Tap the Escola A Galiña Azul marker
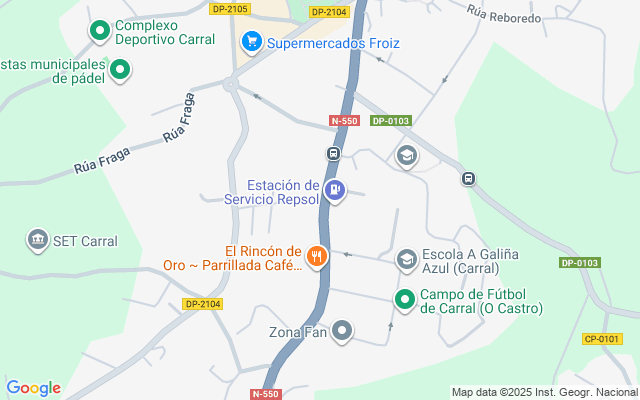 coord(406,260)
